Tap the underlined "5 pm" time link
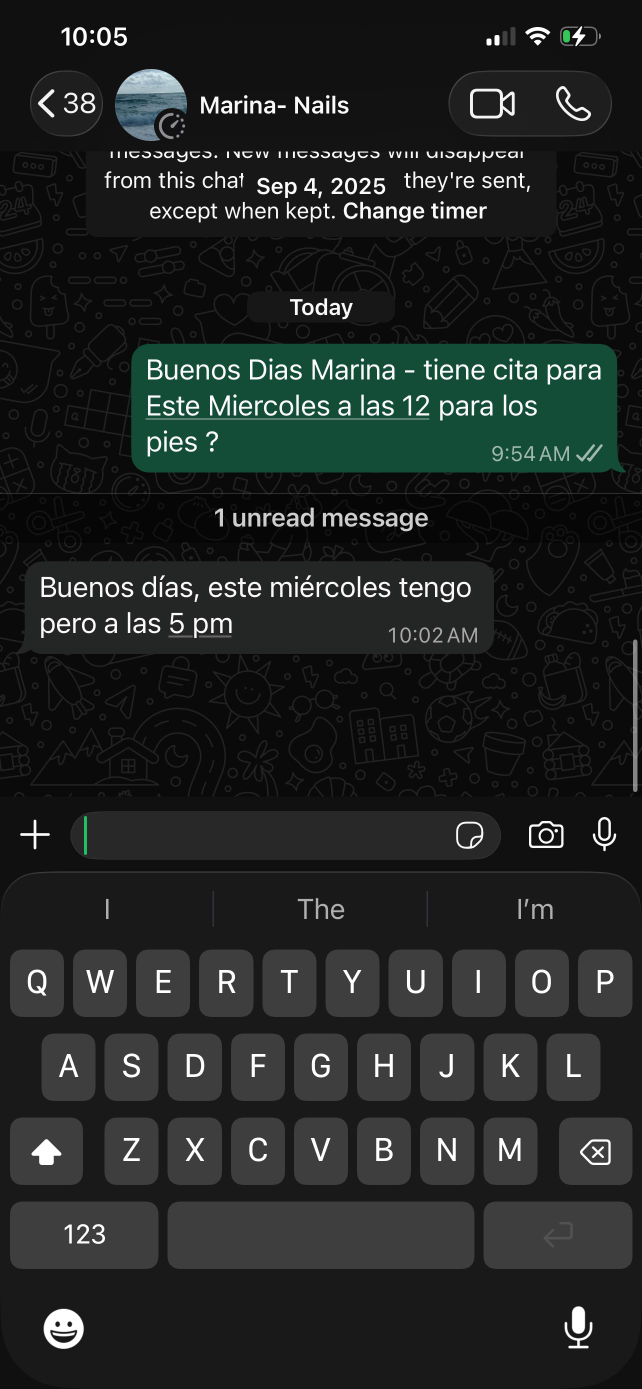 coord(200,624)
